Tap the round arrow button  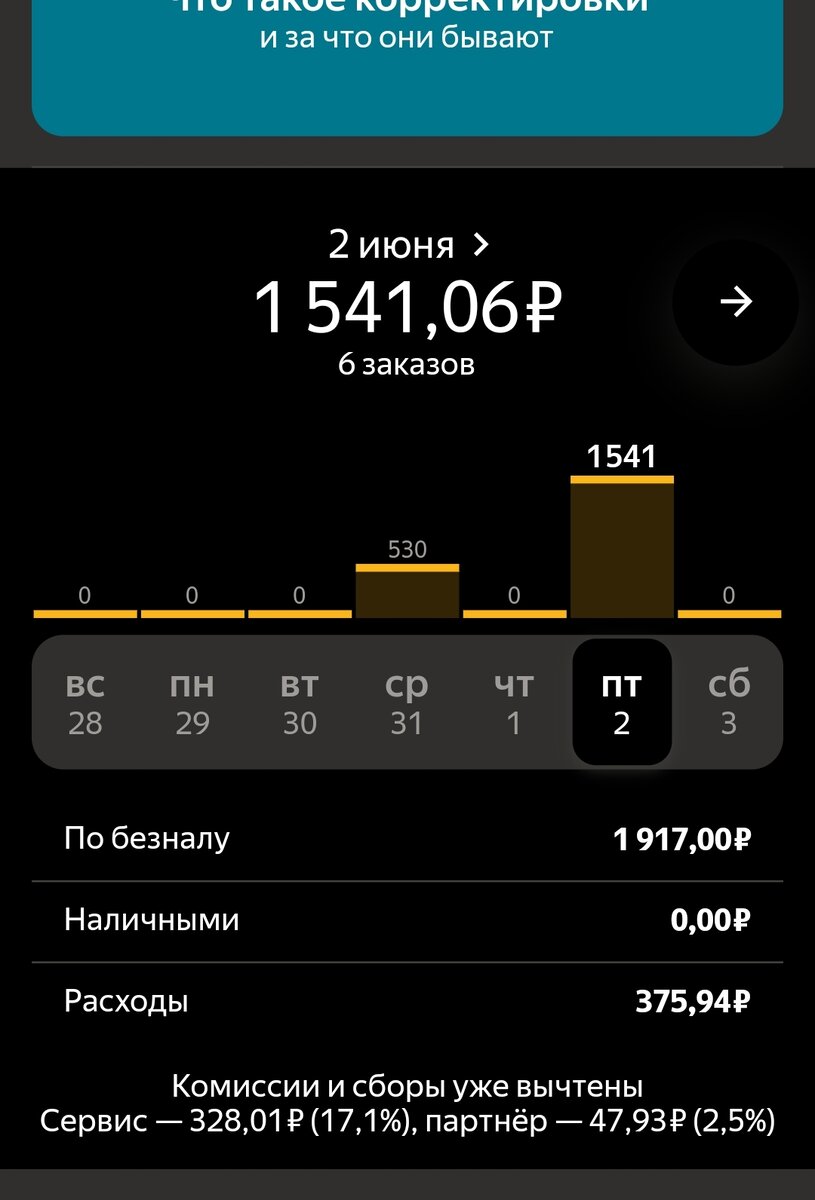tap(735, 302)
